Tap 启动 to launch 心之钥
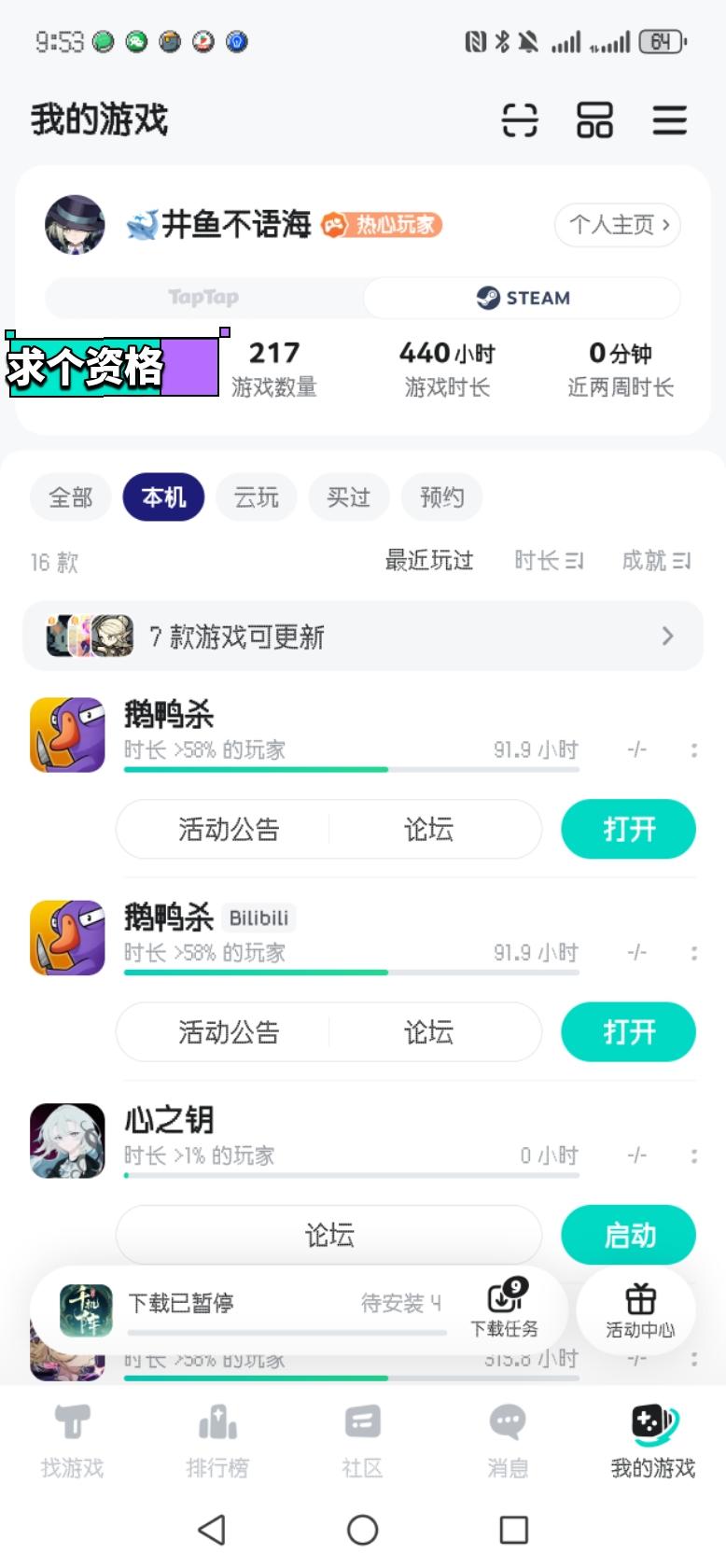726x1568 pixels. point(628,1235)
